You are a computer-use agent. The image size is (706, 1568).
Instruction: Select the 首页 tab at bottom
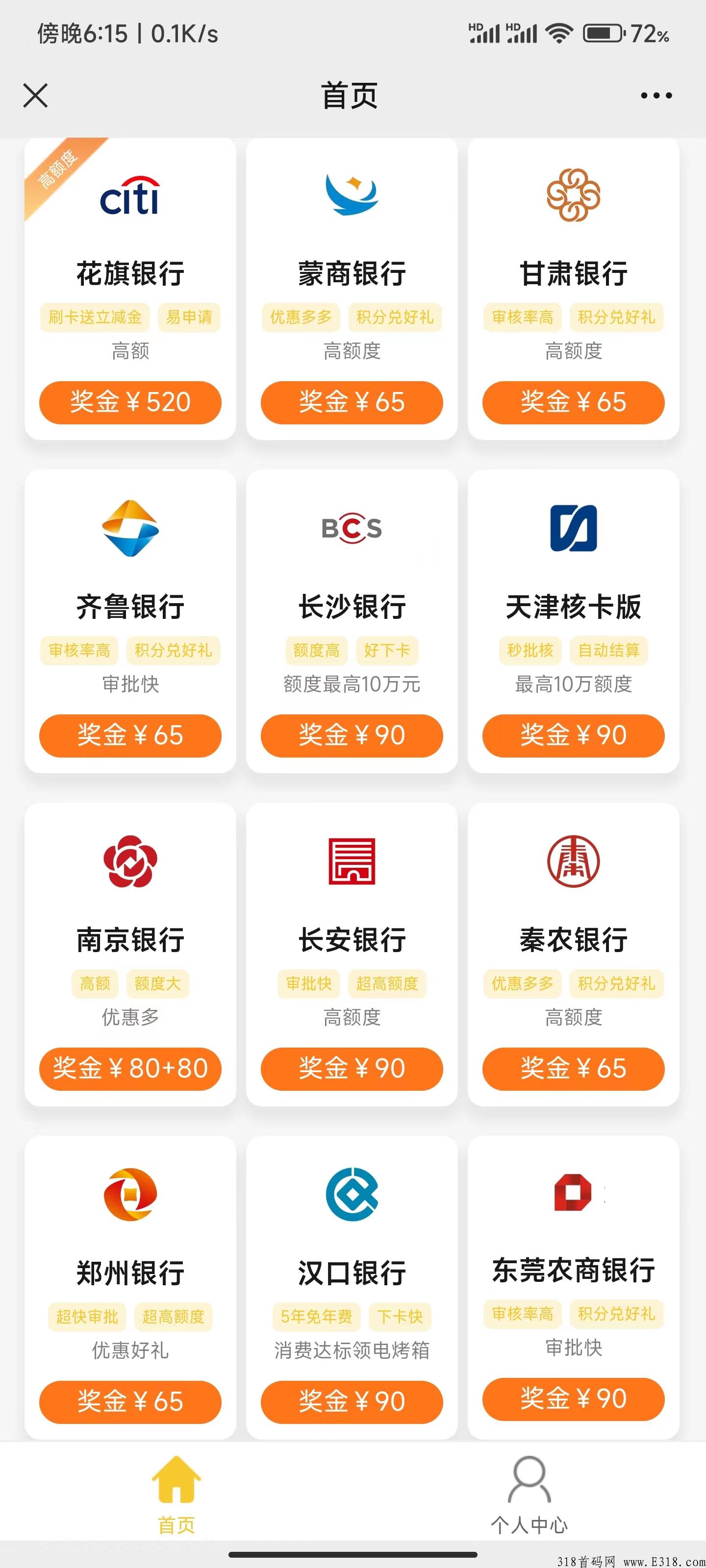176,1497
